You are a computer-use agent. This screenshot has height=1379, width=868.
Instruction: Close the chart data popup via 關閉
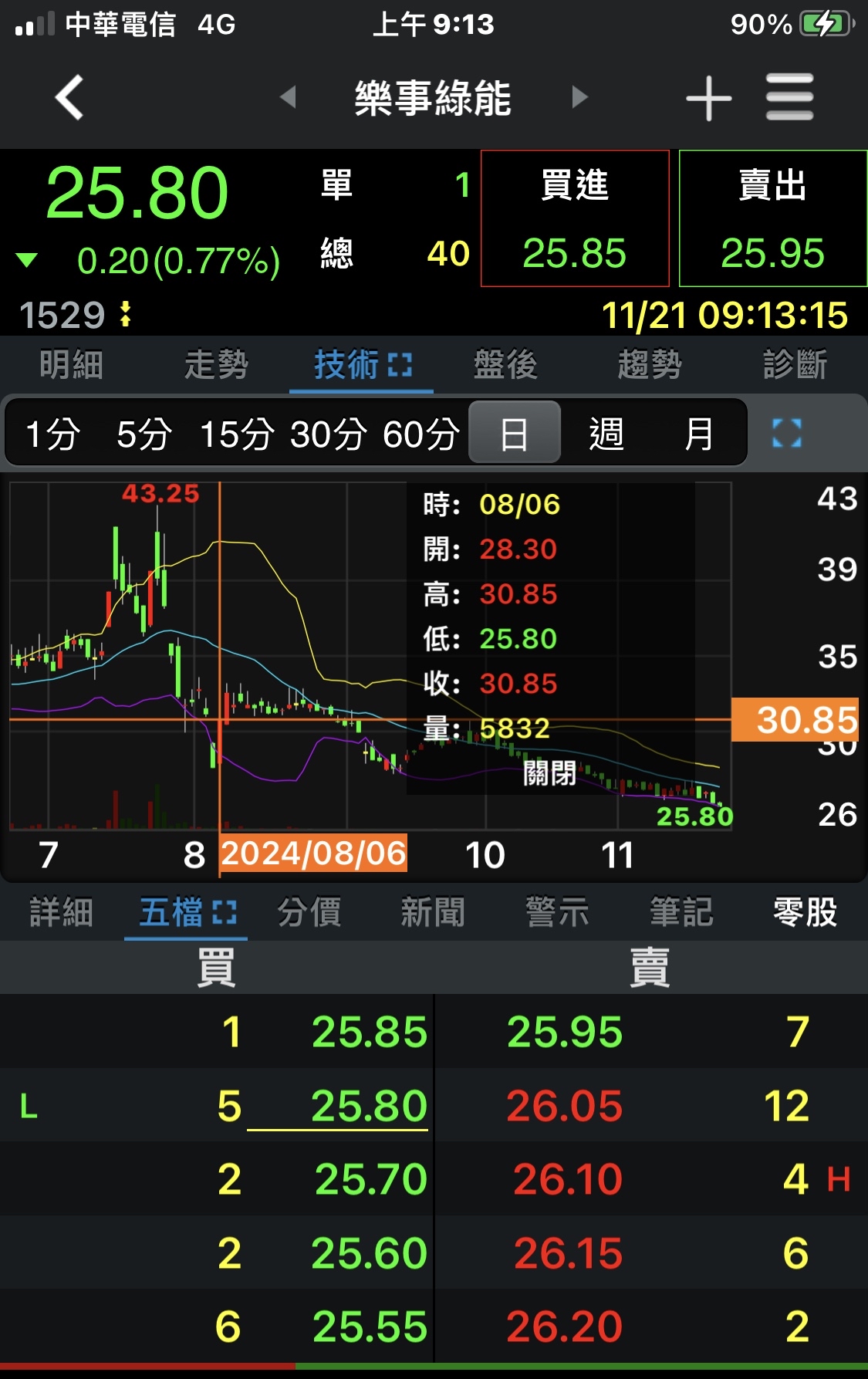549,772
